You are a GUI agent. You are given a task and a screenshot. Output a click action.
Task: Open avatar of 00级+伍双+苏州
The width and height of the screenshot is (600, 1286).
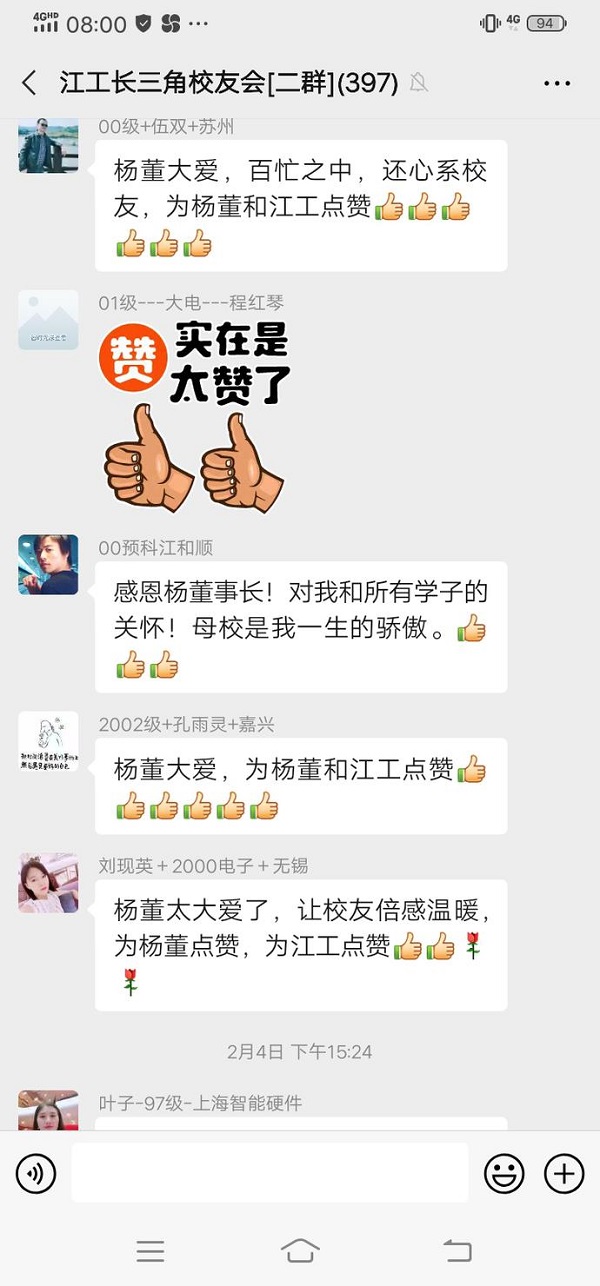[48, 145]
